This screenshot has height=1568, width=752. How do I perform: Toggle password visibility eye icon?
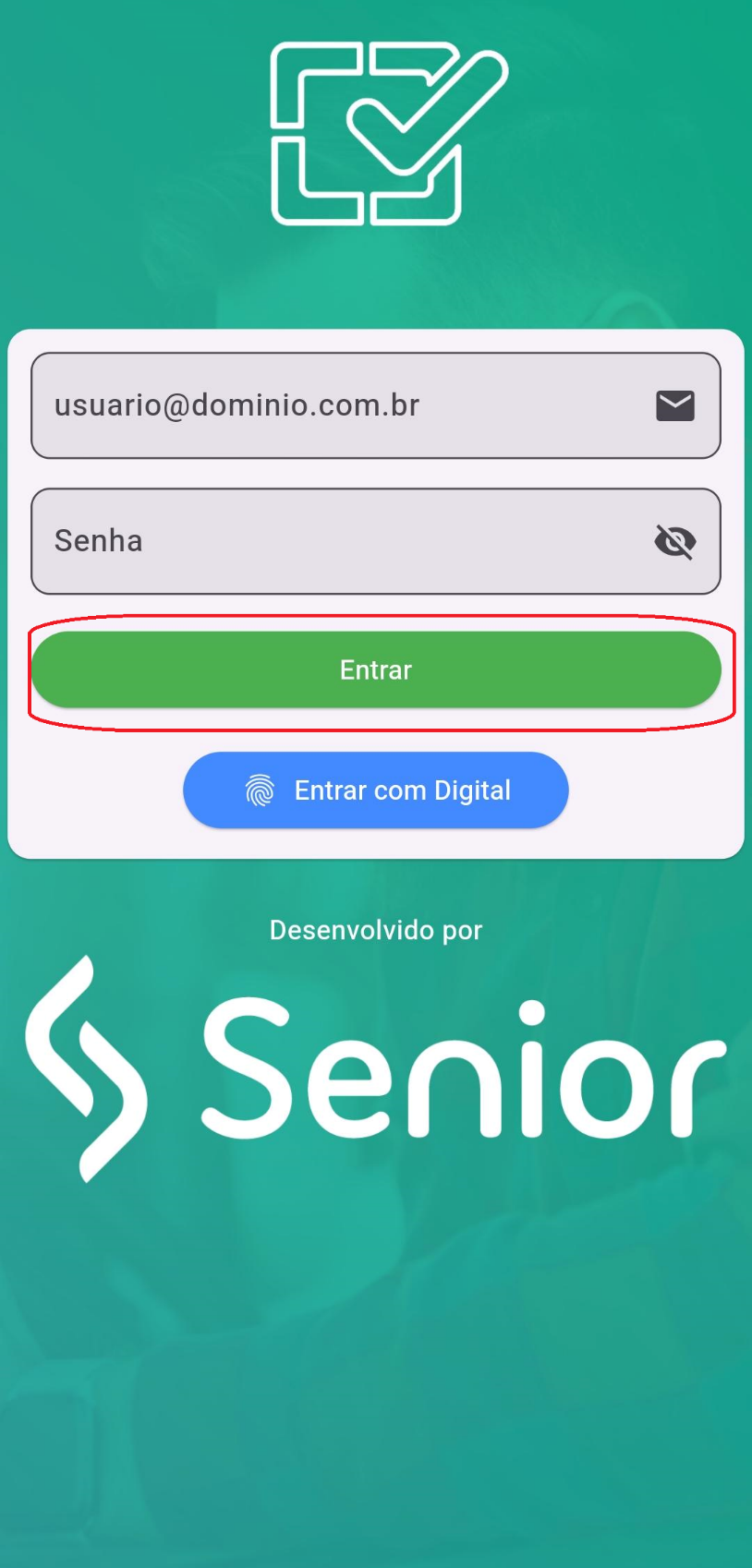click(x=674, y=541)
